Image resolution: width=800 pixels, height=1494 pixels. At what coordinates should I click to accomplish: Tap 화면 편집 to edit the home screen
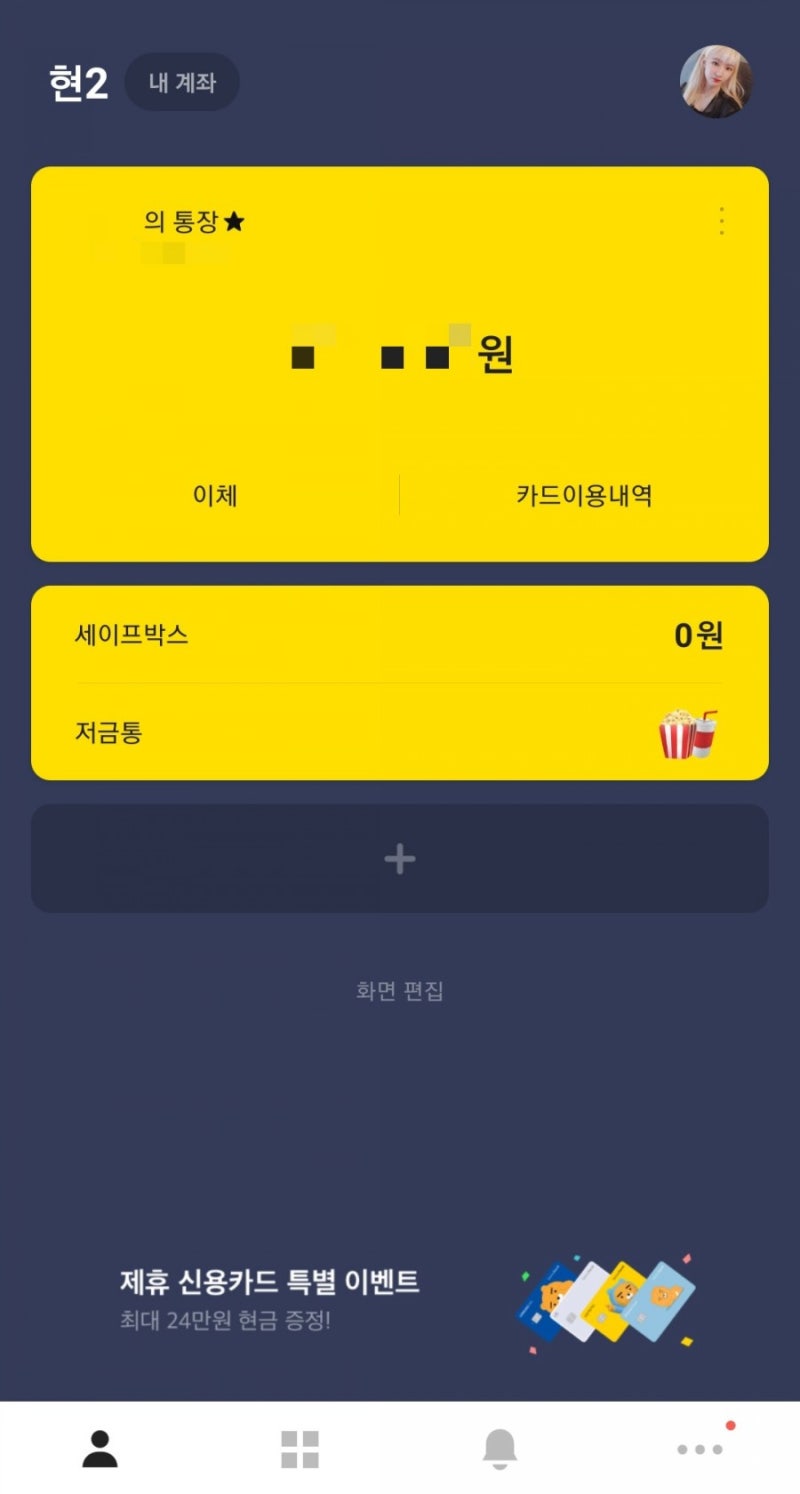click(x=400, y=990)
